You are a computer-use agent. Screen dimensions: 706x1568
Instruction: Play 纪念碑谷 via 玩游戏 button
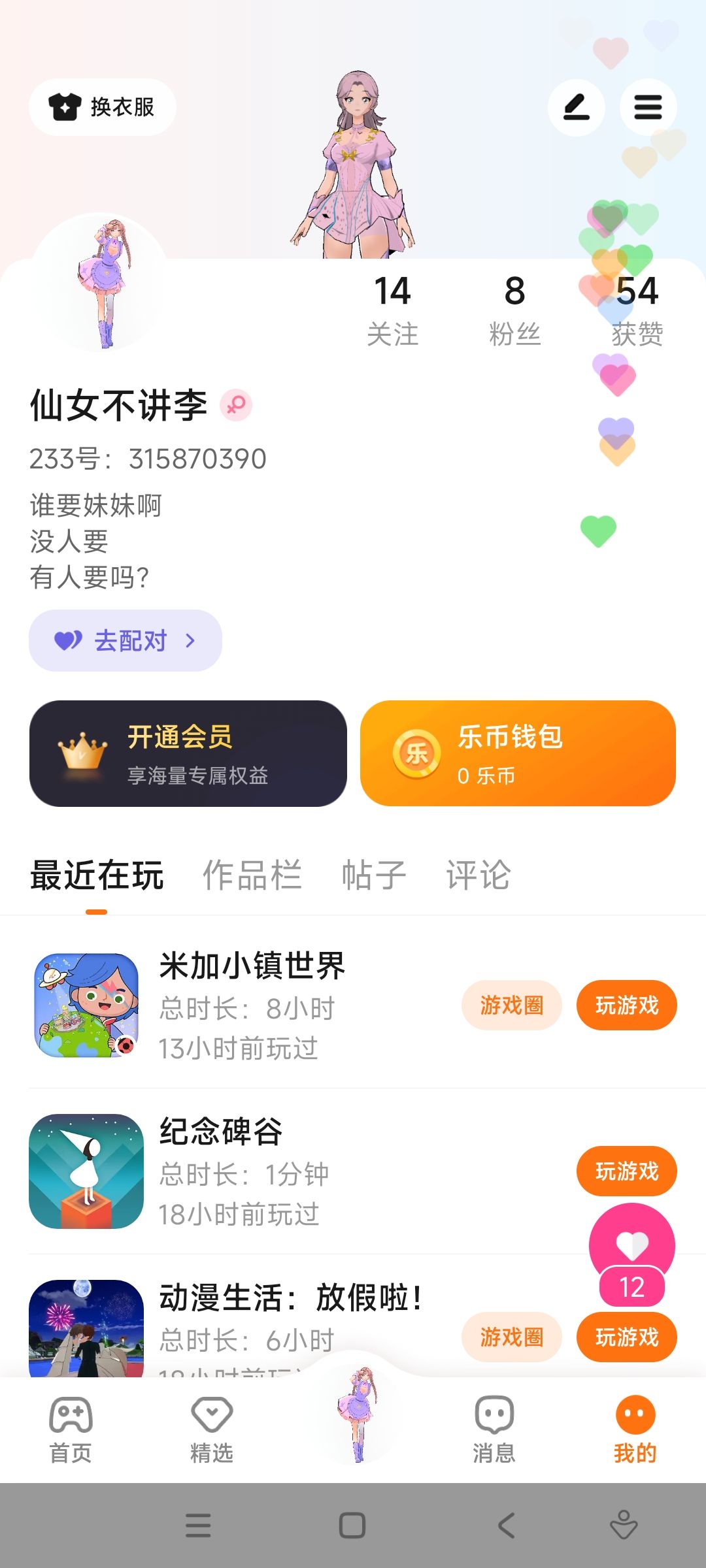pyautogui.click(x=626, y=1171)
